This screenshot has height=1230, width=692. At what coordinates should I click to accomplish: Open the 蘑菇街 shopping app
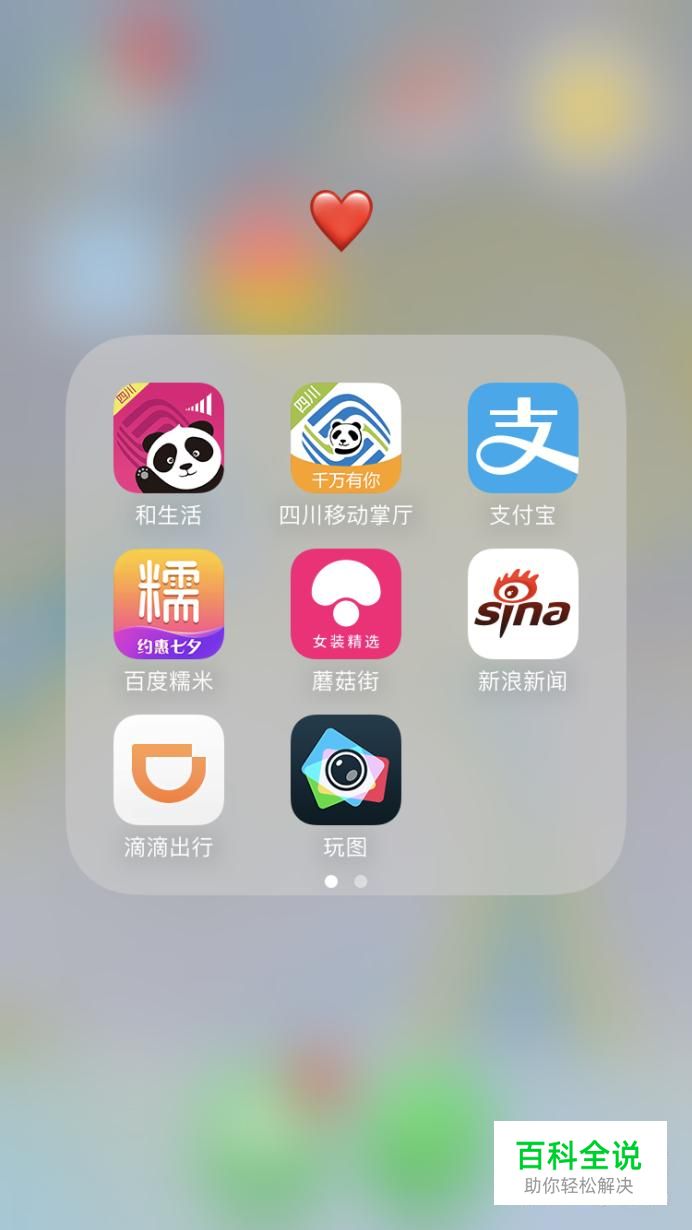coord(346,604)
